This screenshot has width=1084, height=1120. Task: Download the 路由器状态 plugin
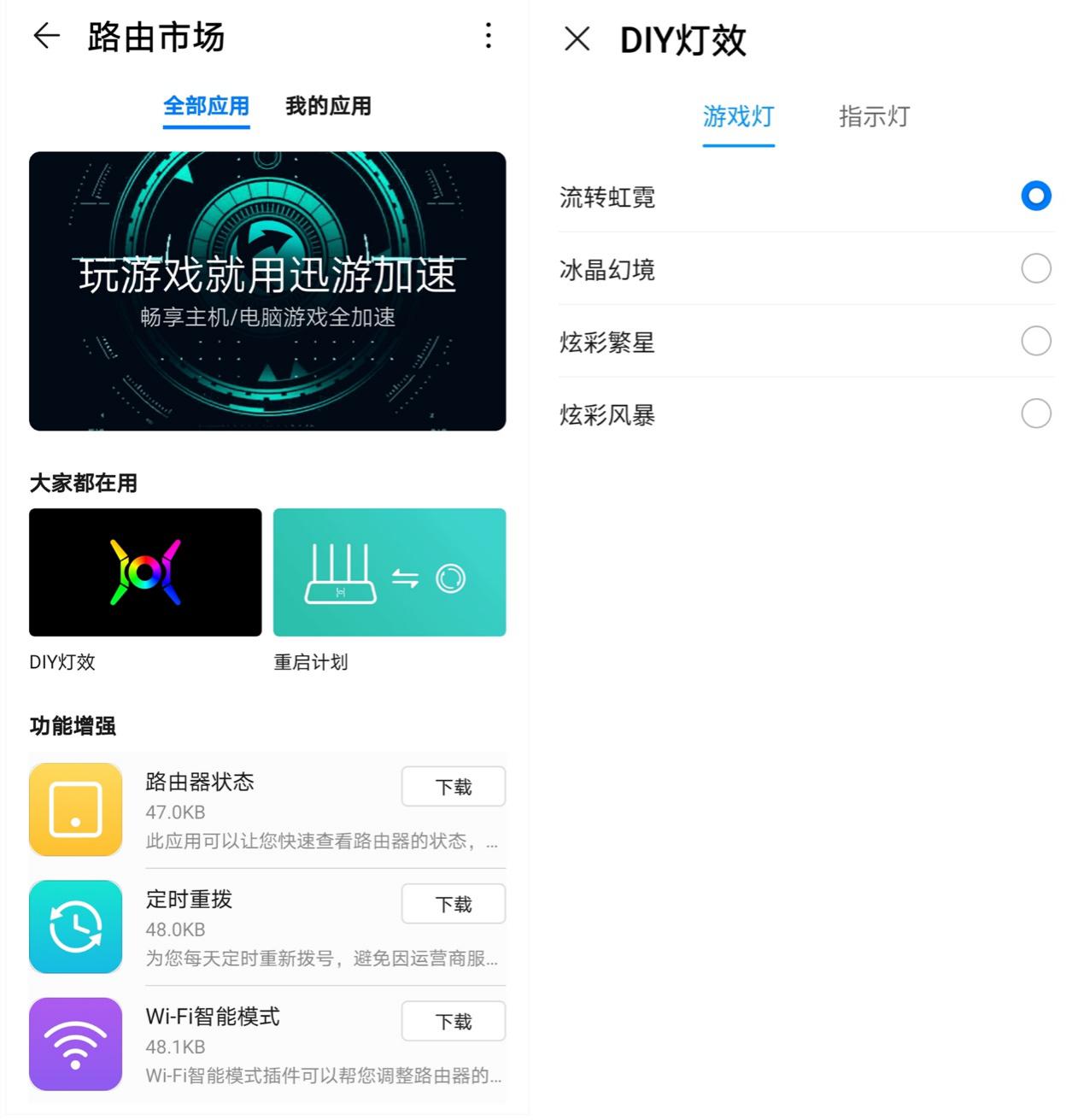(x=454, y=786)
